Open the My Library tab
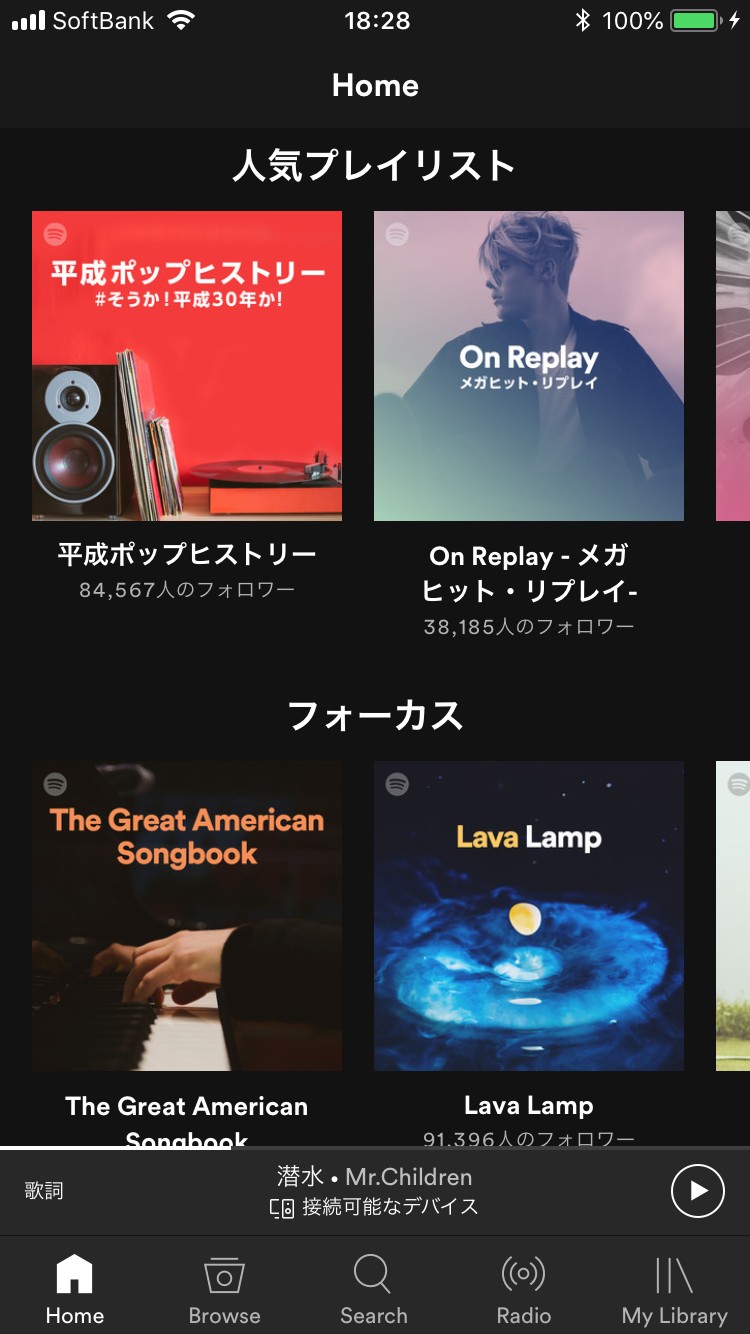 coord(674,1288)
